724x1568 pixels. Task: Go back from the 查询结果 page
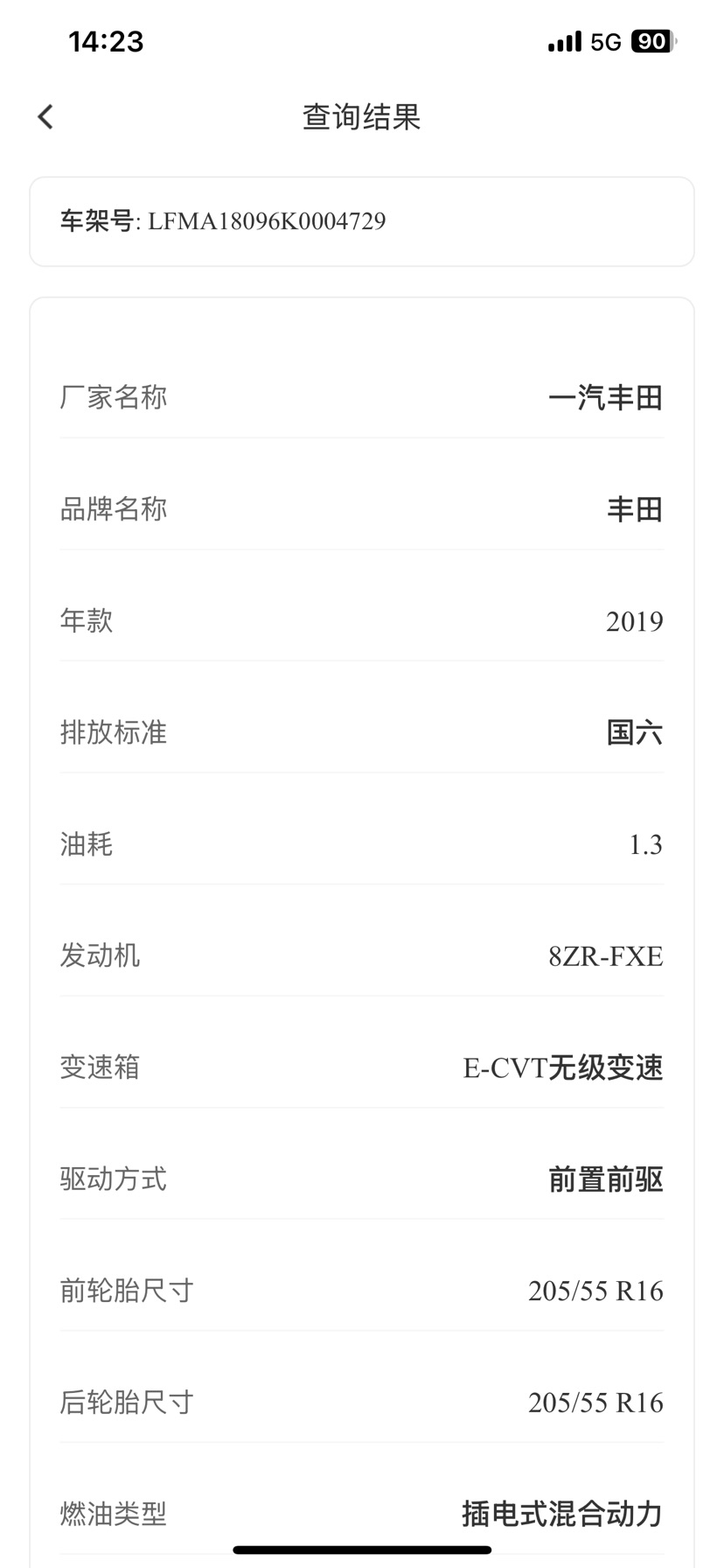tap(45, 116)
